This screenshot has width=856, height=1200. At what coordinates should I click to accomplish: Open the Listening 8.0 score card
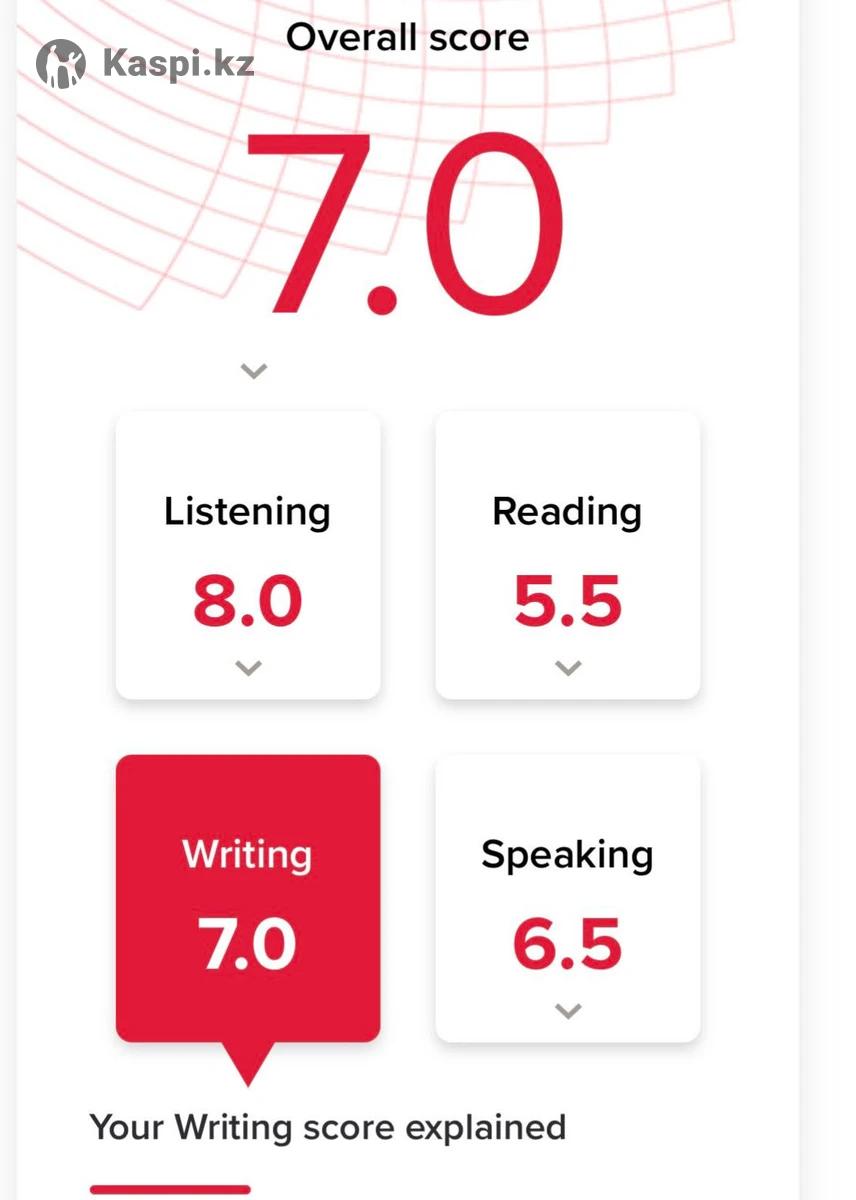tap(248, 556)
